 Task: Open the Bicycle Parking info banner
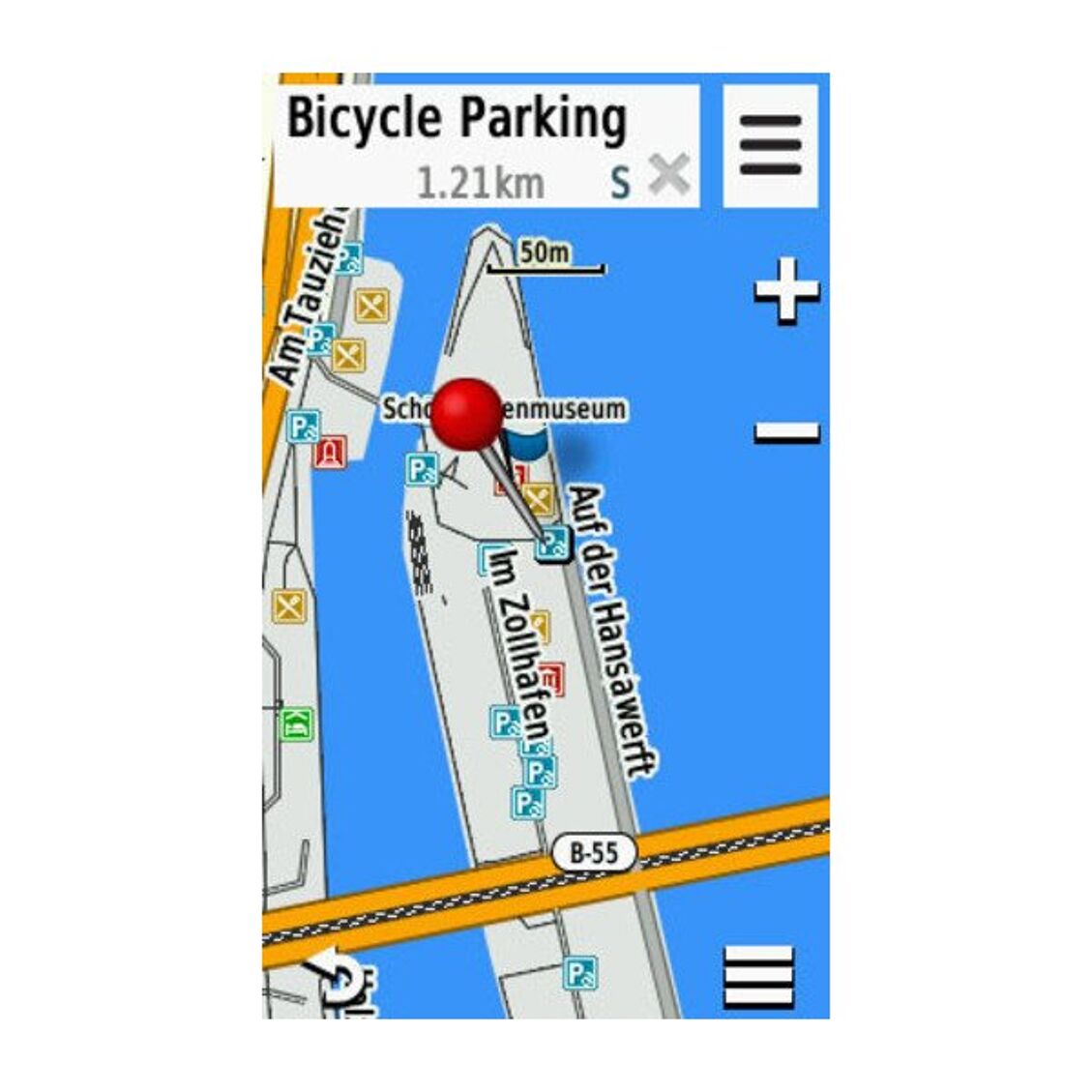coord(455,145)
